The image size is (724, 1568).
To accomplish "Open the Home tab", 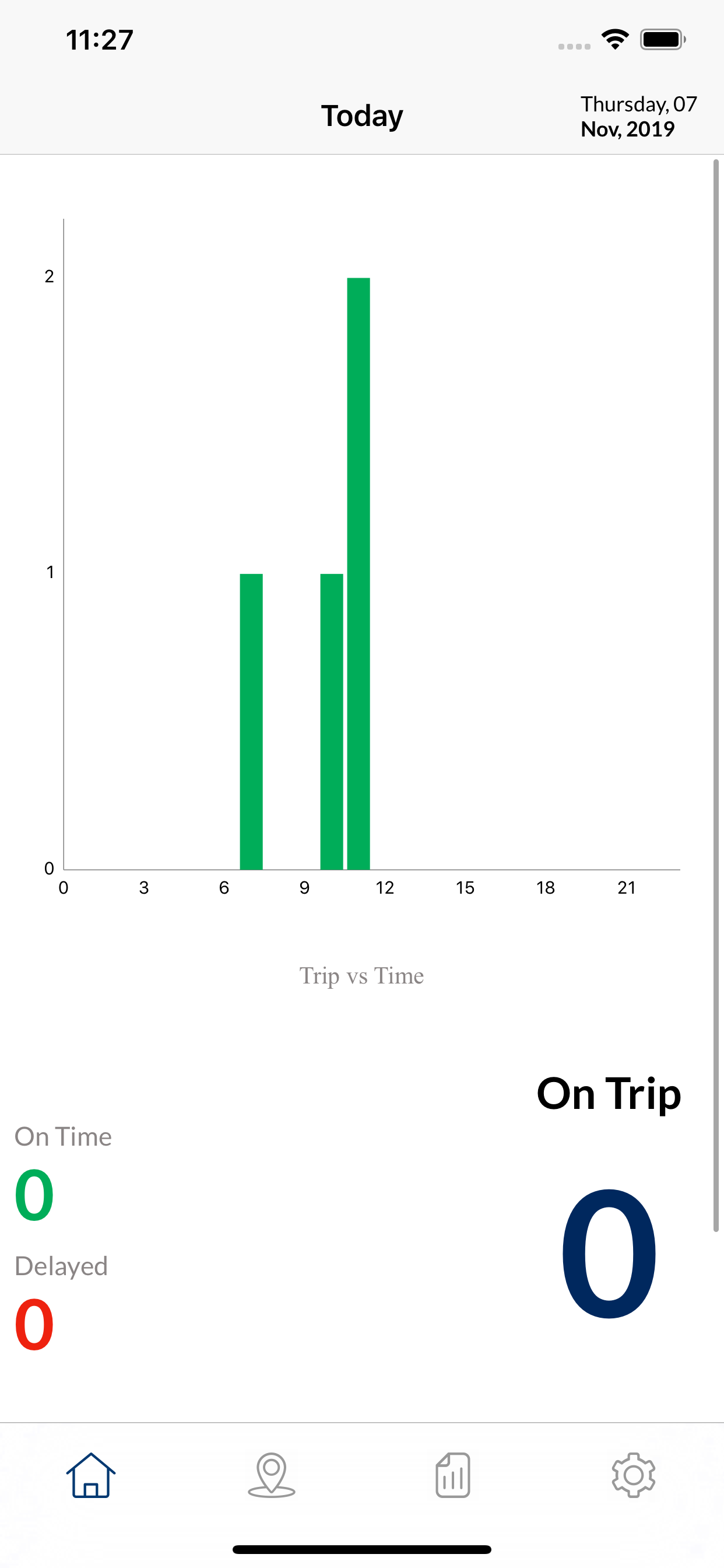I will pos(91,1475).
